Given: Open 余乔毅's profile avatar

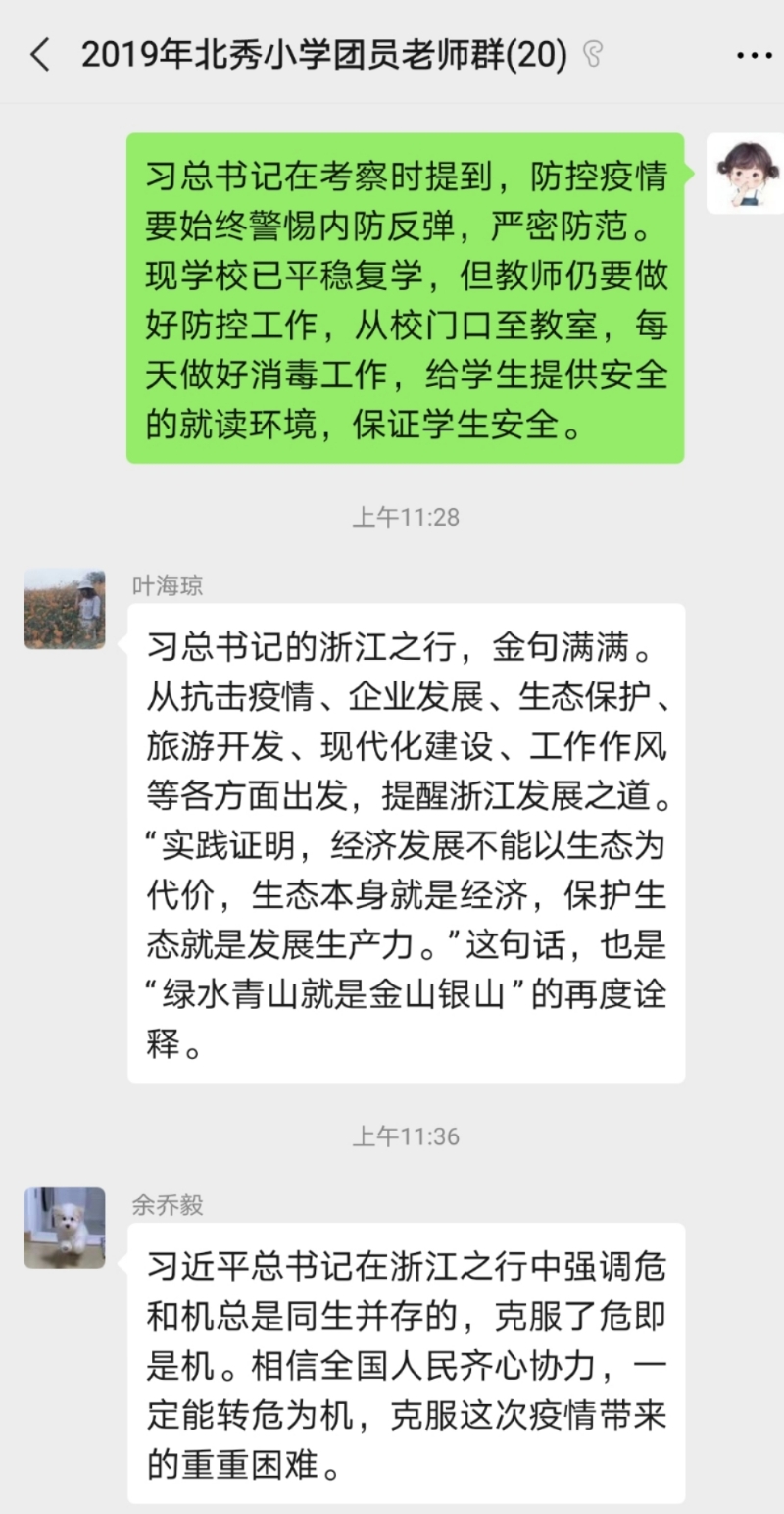Looking at the screenshot, I should click(x=65, y=1228).
